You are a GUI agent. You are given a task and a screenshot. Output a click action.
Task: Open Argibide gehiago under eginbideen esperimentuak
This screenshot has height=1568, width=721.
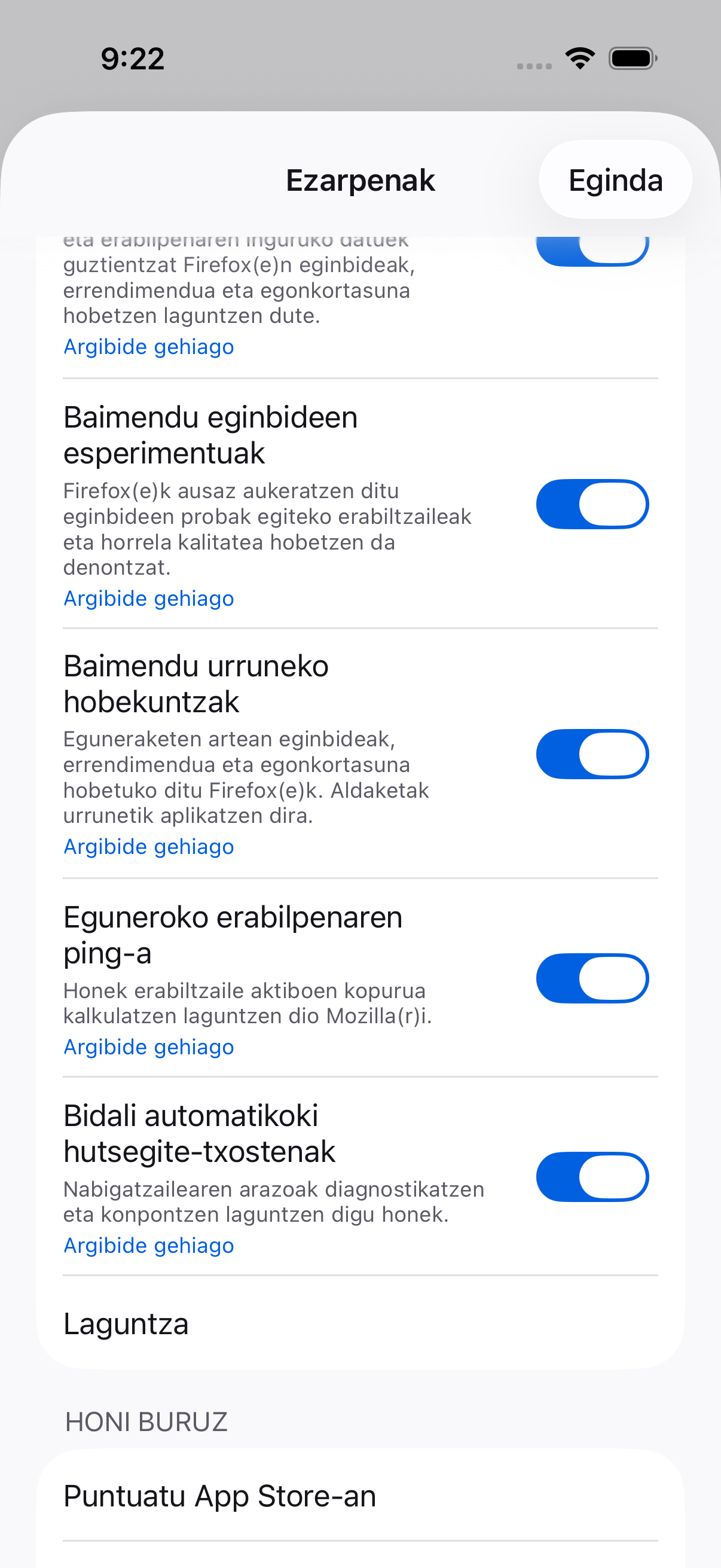click(149, 599)
